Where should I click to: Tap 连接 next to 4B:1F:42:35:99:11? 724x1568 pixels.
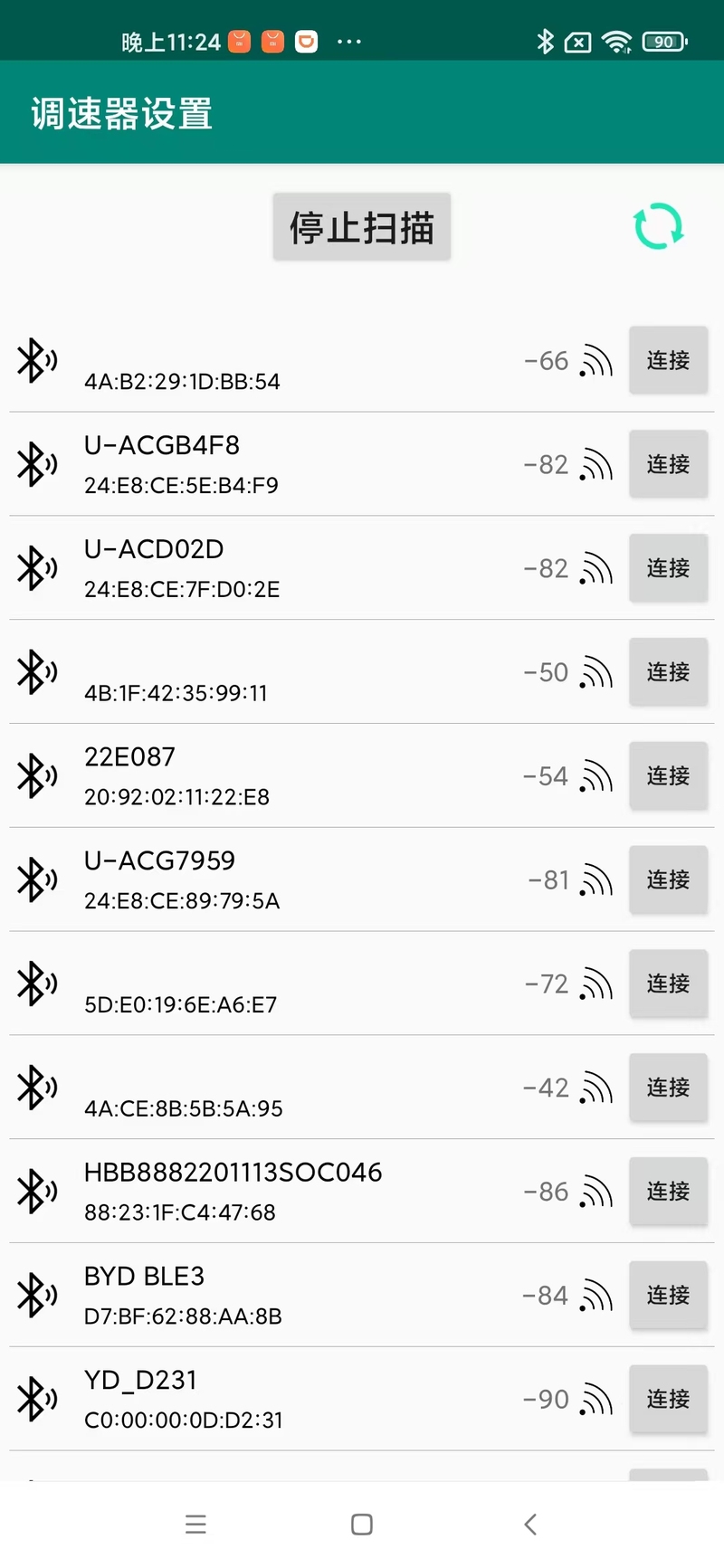tap(668, 671)
